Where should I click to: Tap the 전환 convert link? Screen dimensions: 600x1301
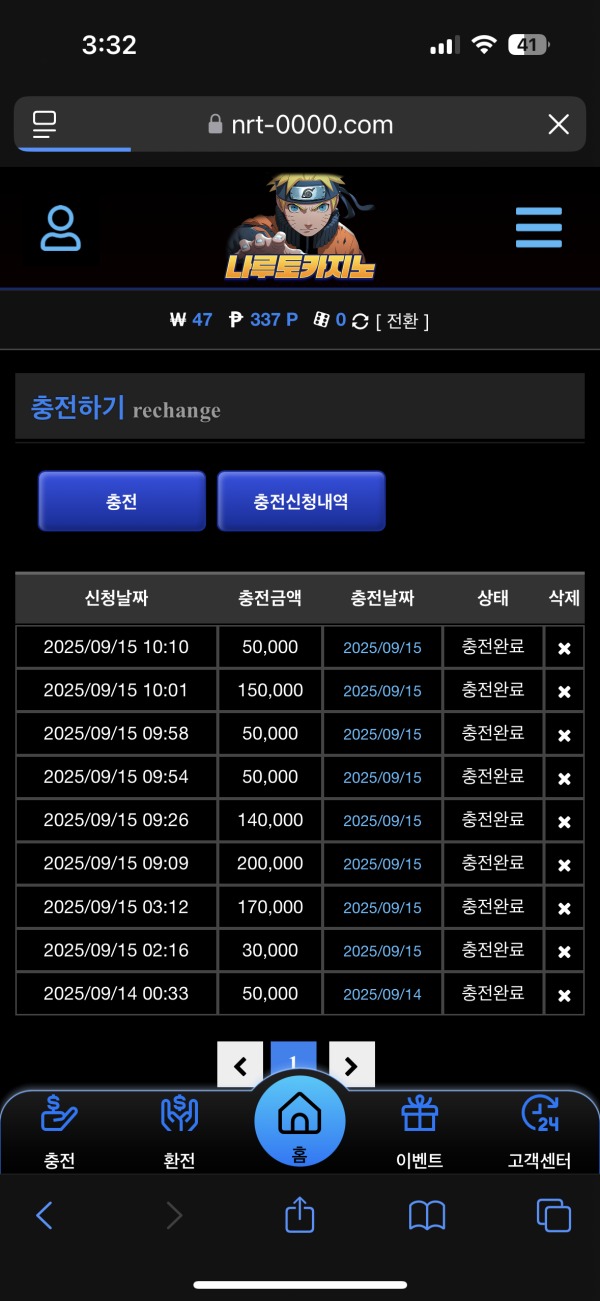(x=403, y=321)
